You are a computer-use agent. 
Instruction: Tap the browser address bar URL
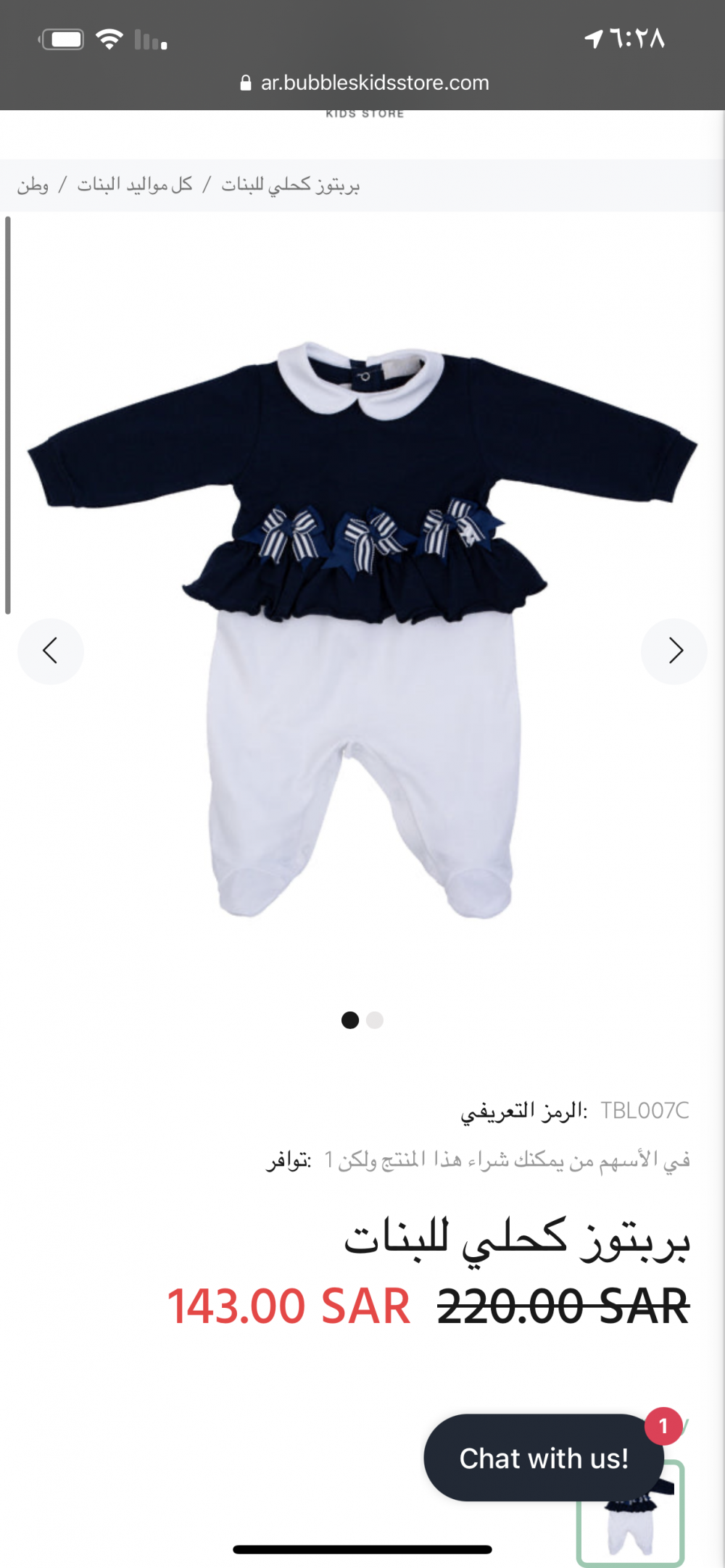pos(374,83)
